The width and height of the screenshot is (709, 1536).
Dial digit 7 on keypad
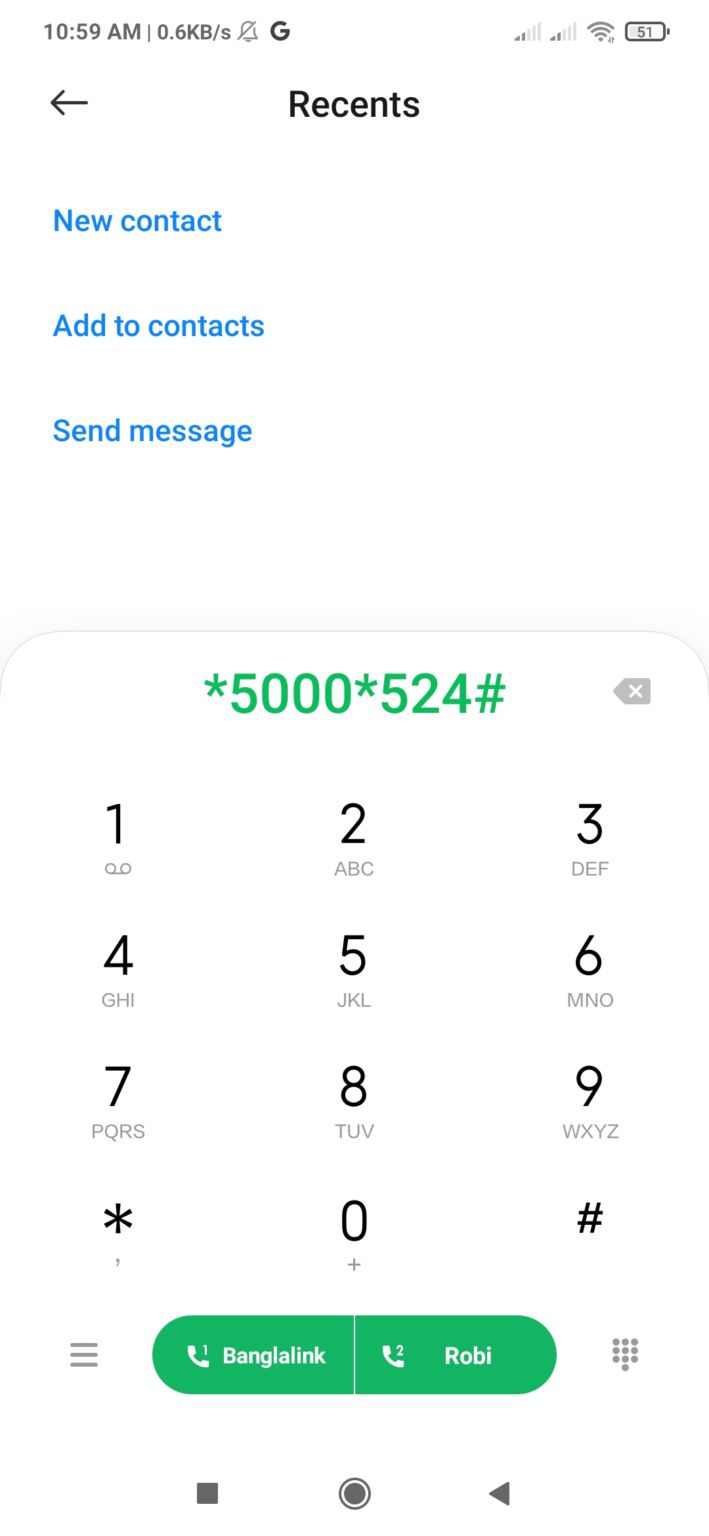coord(118,1100)
